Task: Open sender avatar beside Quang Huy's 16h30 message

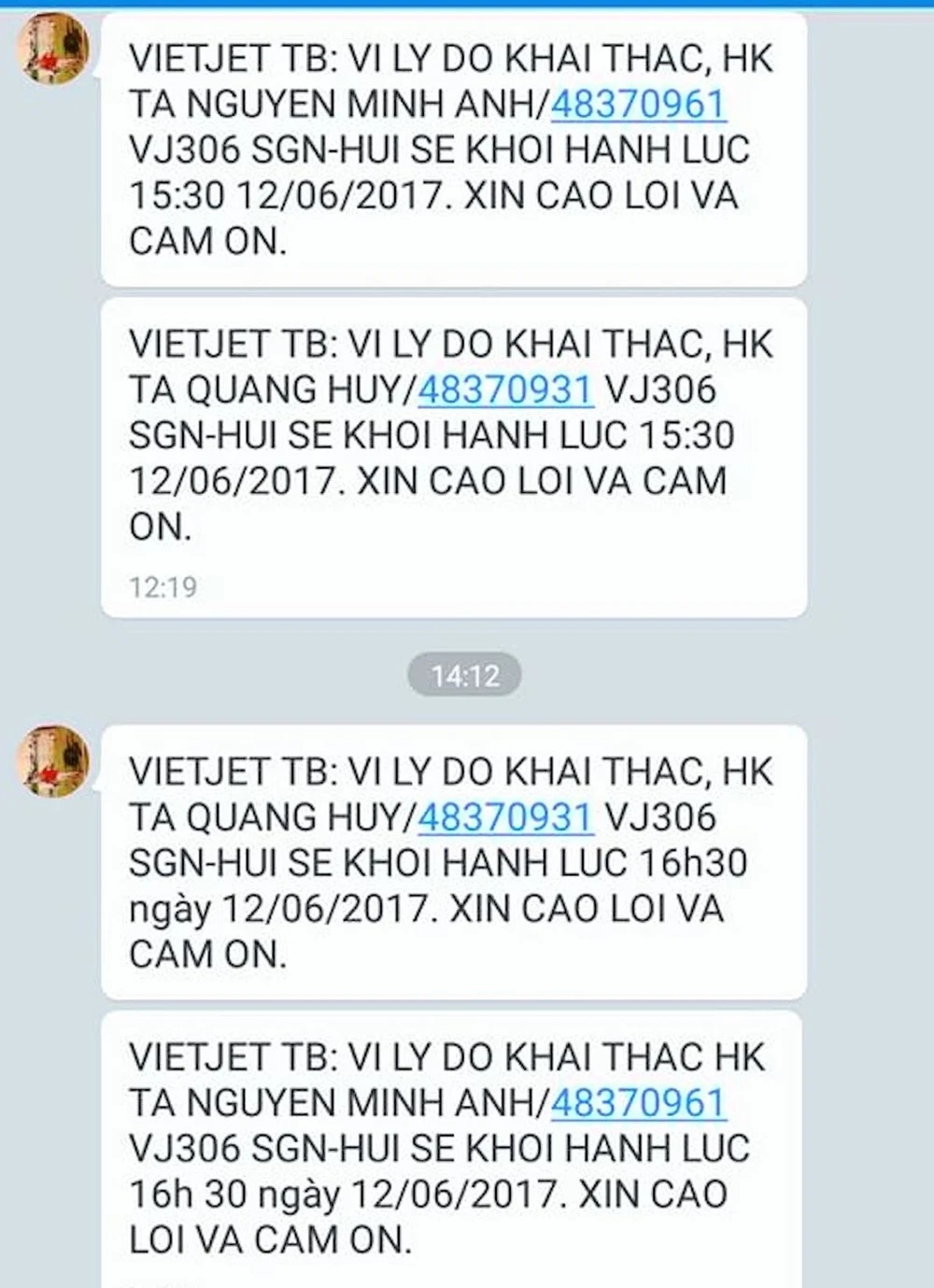Action: click(54, 761)
